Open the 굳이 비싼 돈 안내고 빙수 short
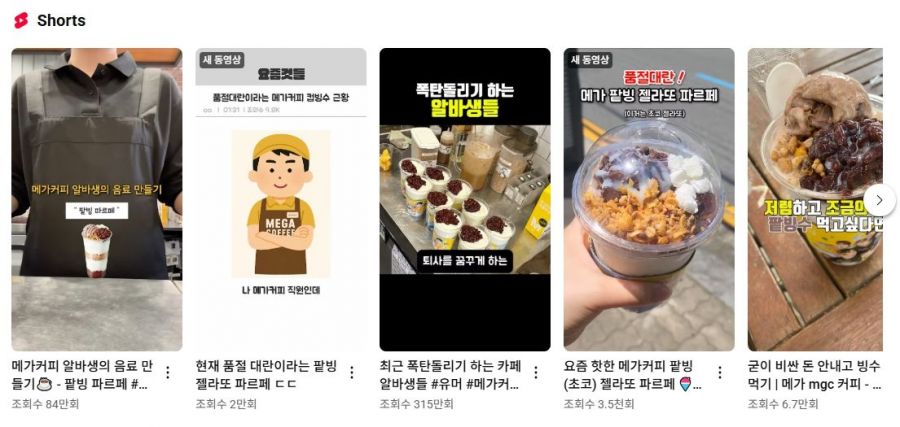The image size is (900, 427). tap(814, 199)
